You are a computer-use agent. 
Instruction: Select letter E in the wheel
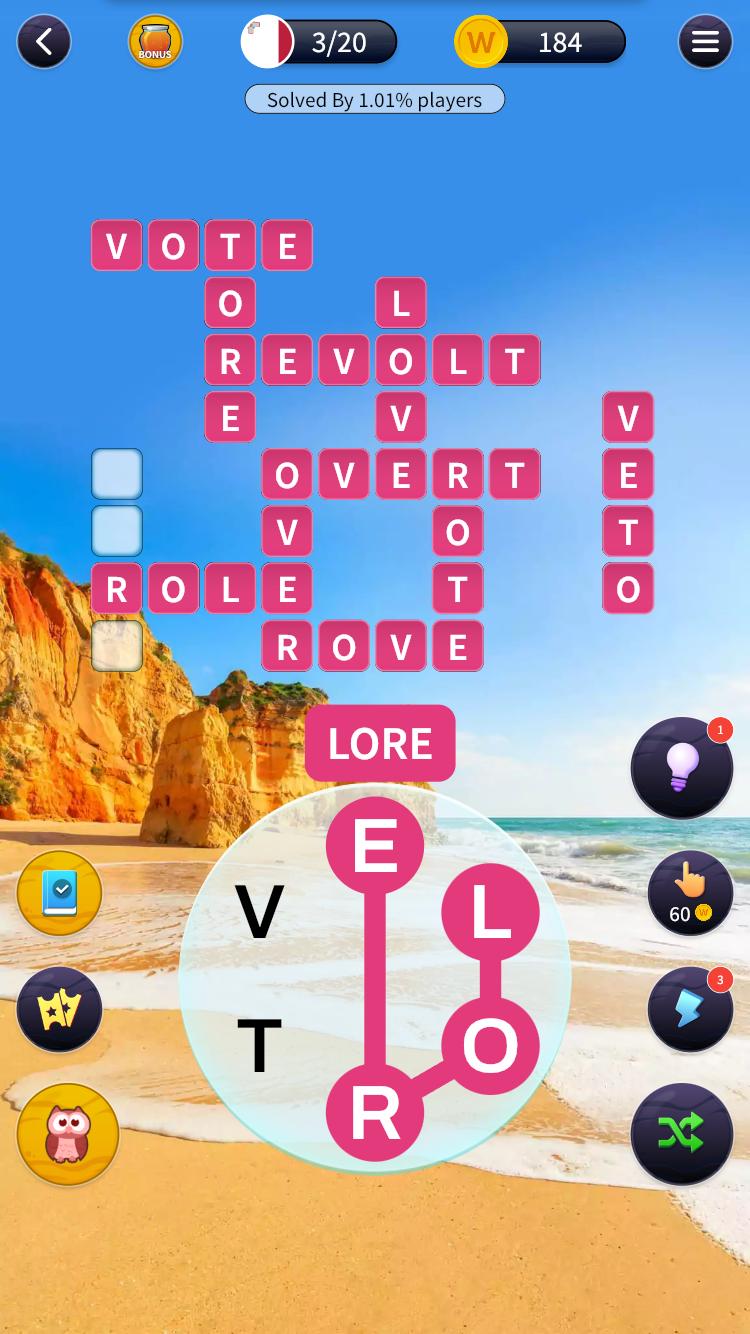pos(375,846)
